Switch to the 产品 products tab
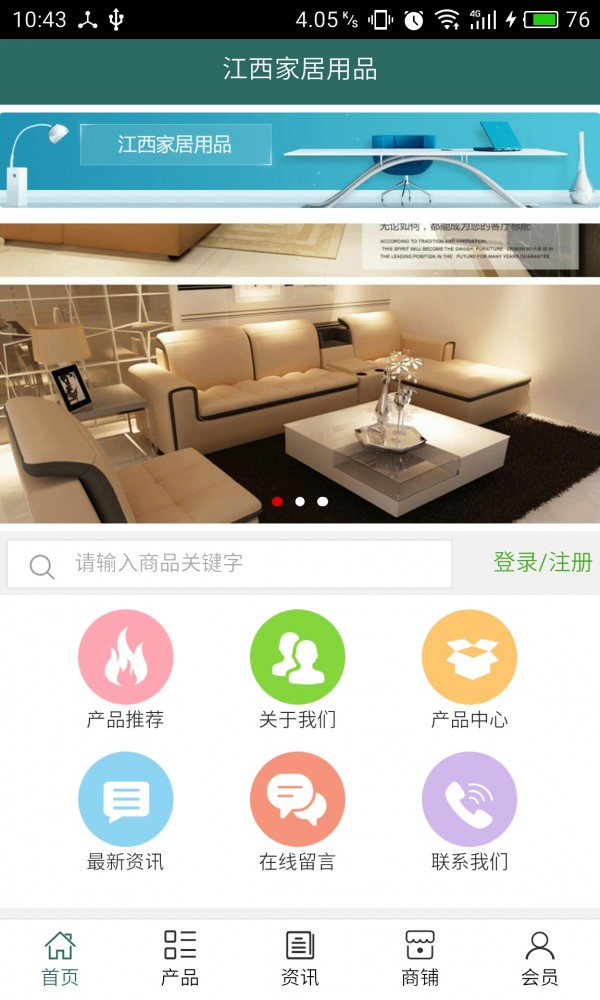The image size is (600, 1000). (x=180, y=958)
